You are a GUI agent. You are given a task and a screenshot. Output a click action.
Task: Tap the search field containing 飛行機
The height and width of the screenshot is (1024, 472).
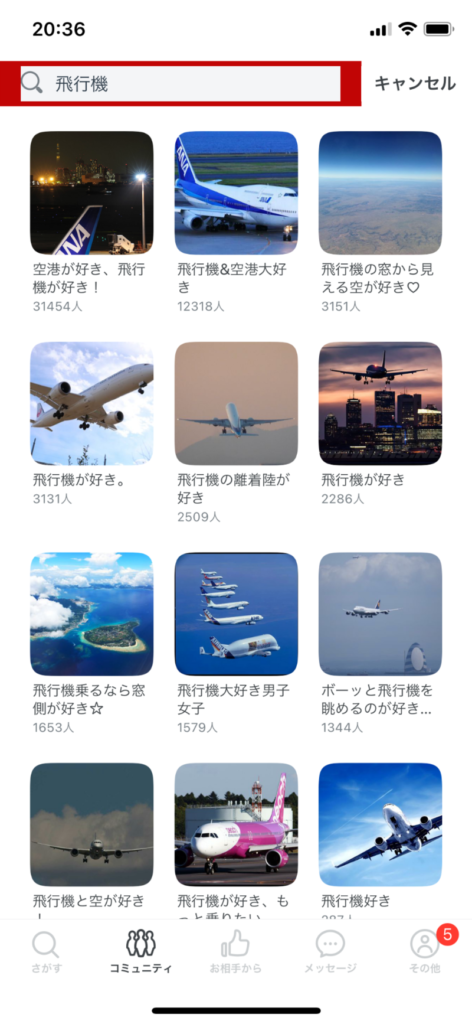180,84
